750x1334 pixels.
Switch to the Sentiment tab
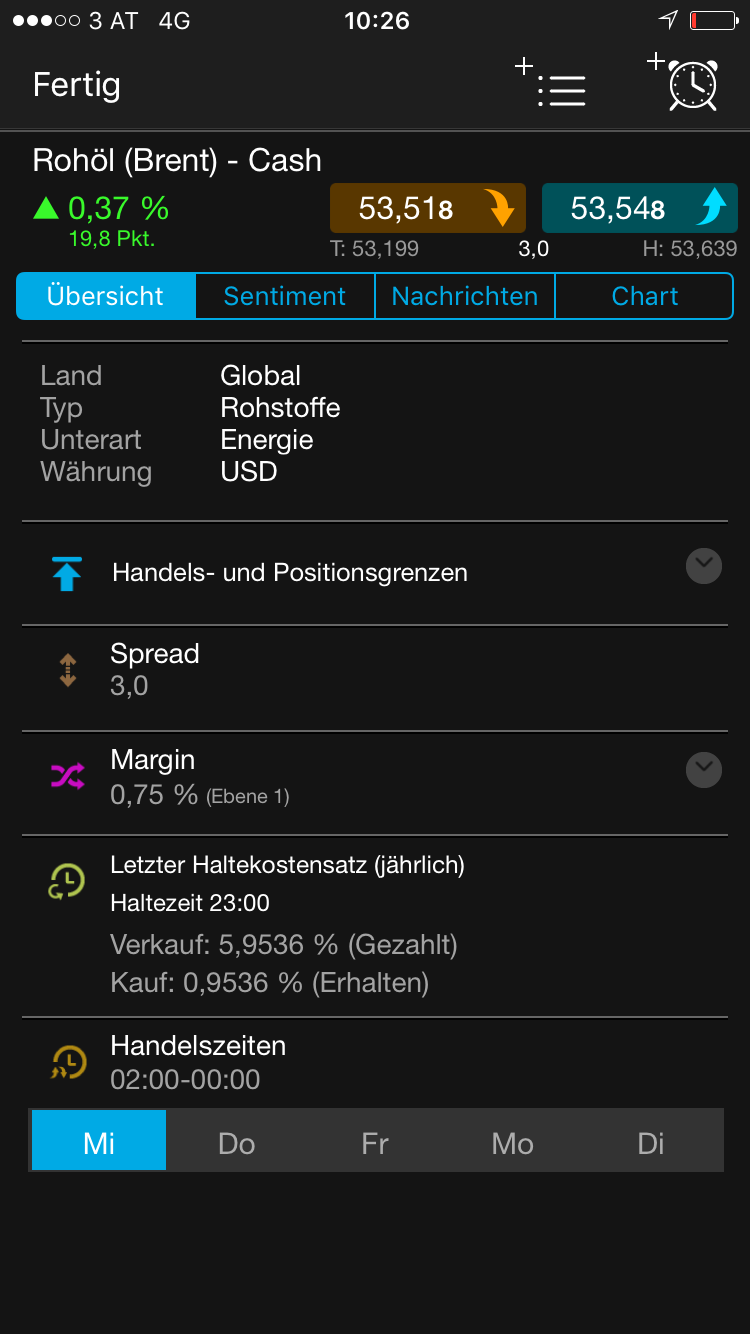click(x=285, y=296)
